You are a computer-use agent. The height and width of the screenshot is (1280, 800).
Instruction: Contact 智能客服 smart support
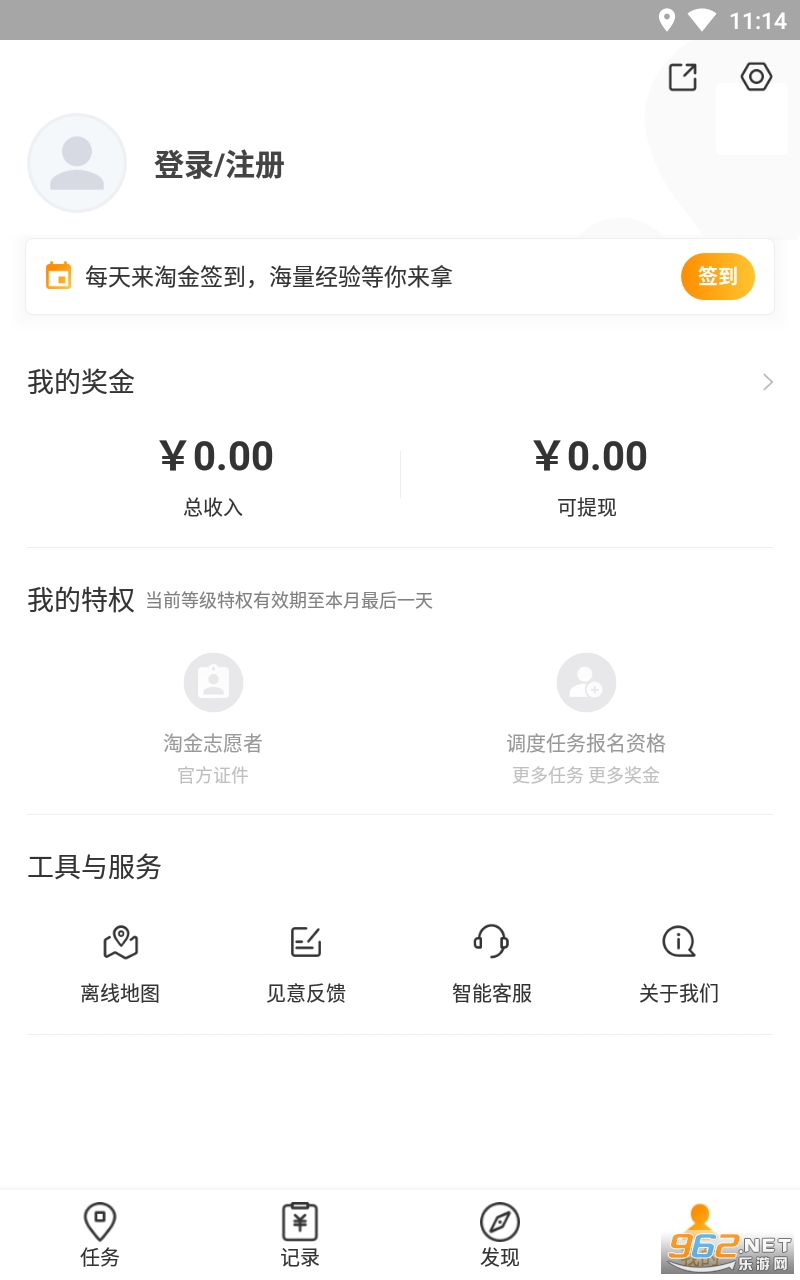pos(492,962)
